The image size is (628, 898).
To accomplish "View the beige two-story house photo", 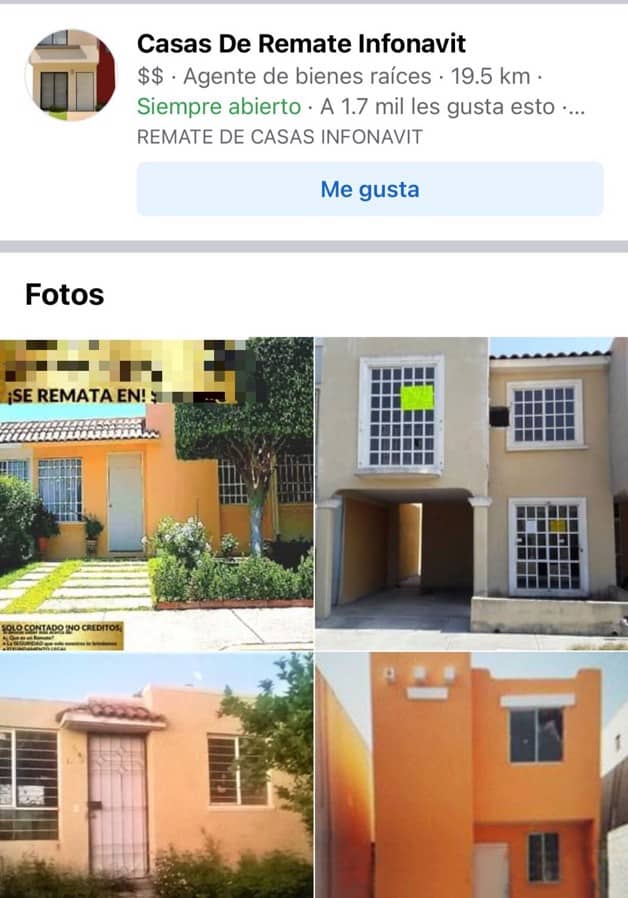I will coord(471,494).
